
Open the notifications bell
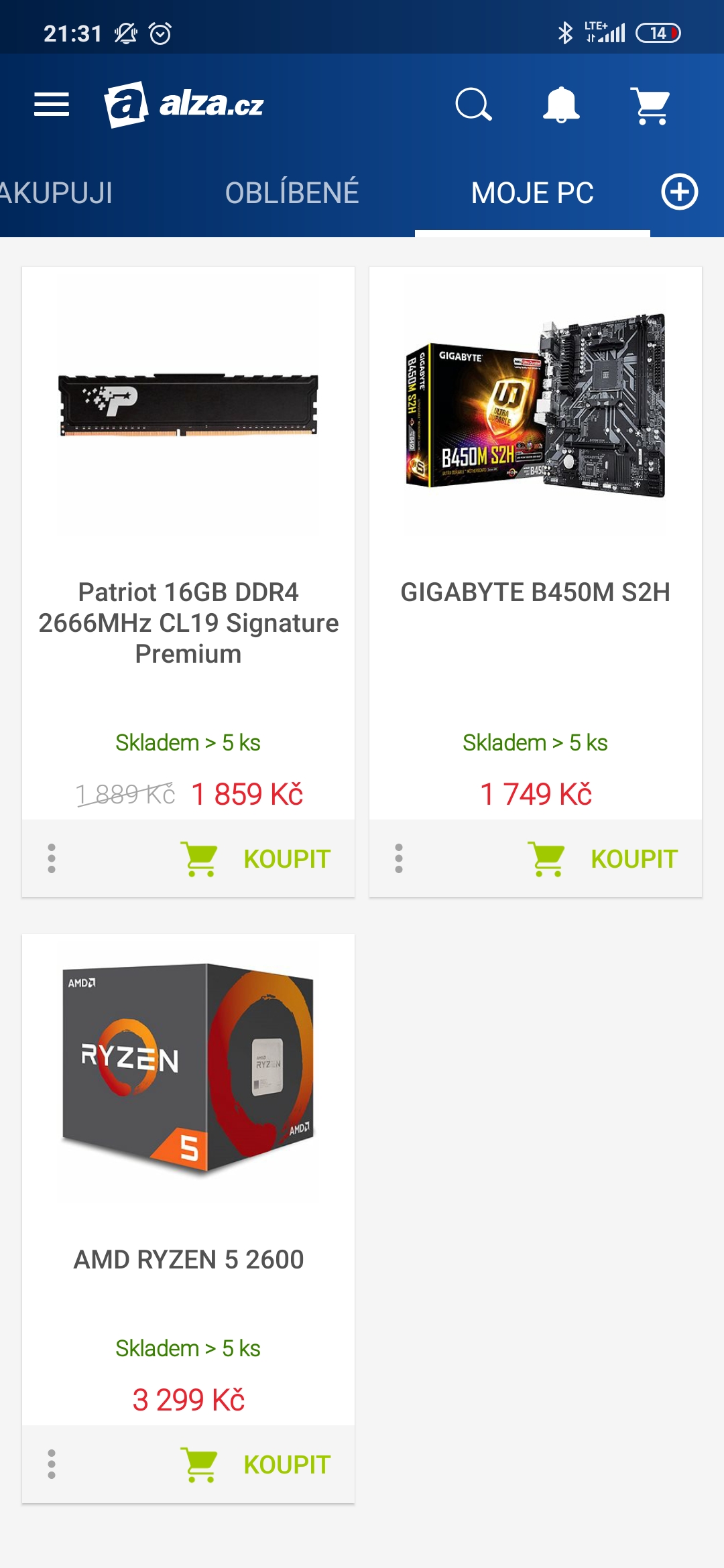[x=561, y=105]
